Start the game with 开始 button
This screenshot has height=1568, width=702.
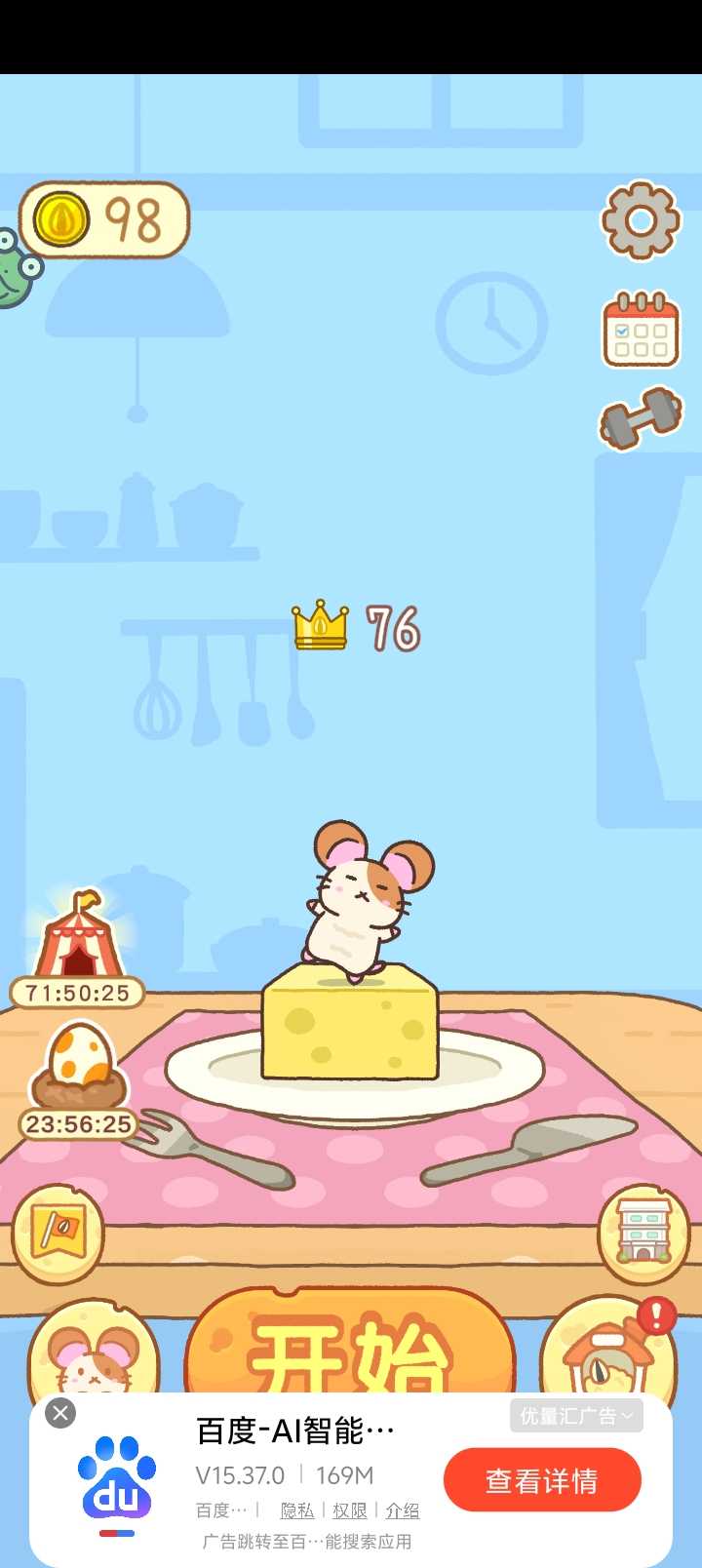[x=349, y=1351]
